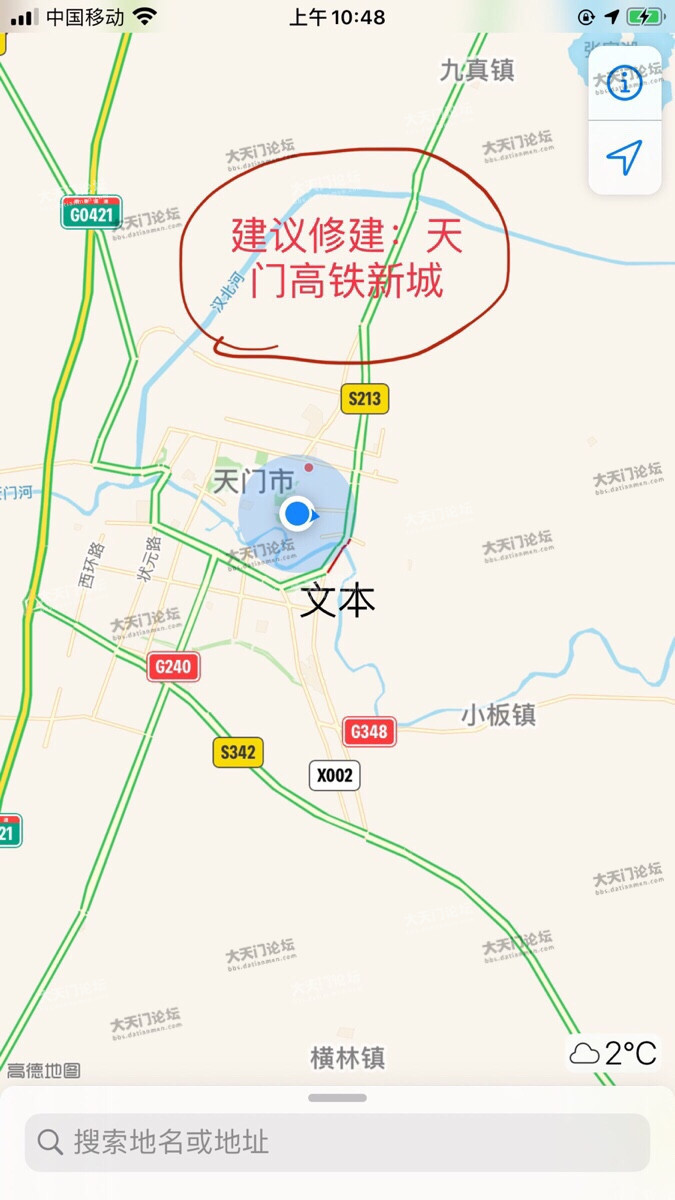This screenshot has height=1200, width=675.
Task: Center the map on current location
Action: (x=625, y=157)
